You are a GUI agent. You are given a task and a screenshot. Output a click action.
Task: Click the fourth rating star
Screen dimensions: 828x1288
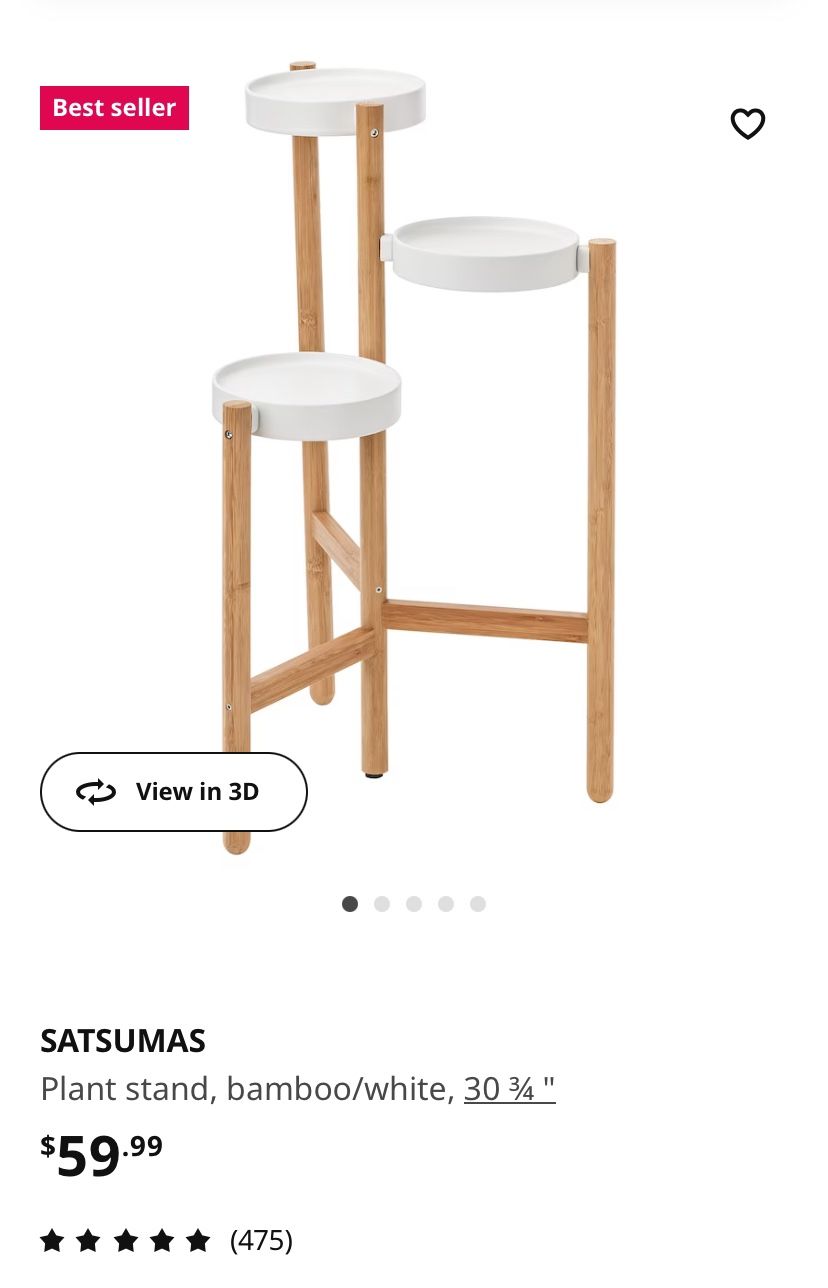click(160, 1239)
